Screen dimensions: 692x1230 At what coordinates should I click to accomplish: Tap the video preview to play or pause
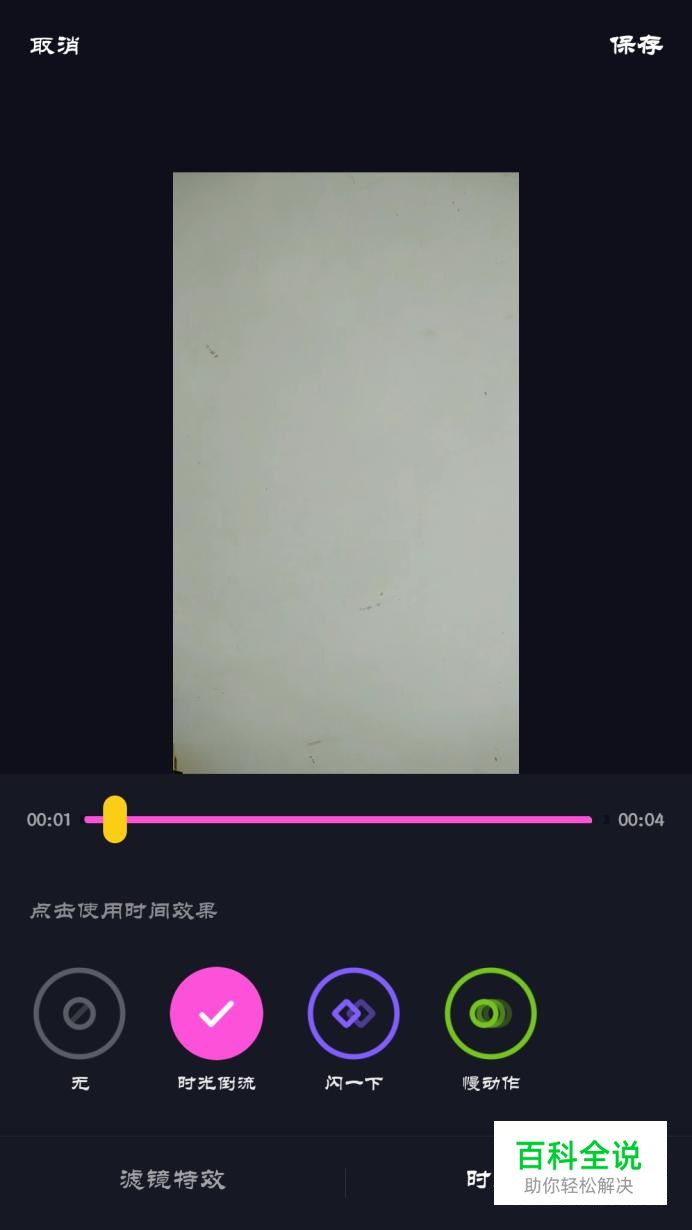coord(345,472)
